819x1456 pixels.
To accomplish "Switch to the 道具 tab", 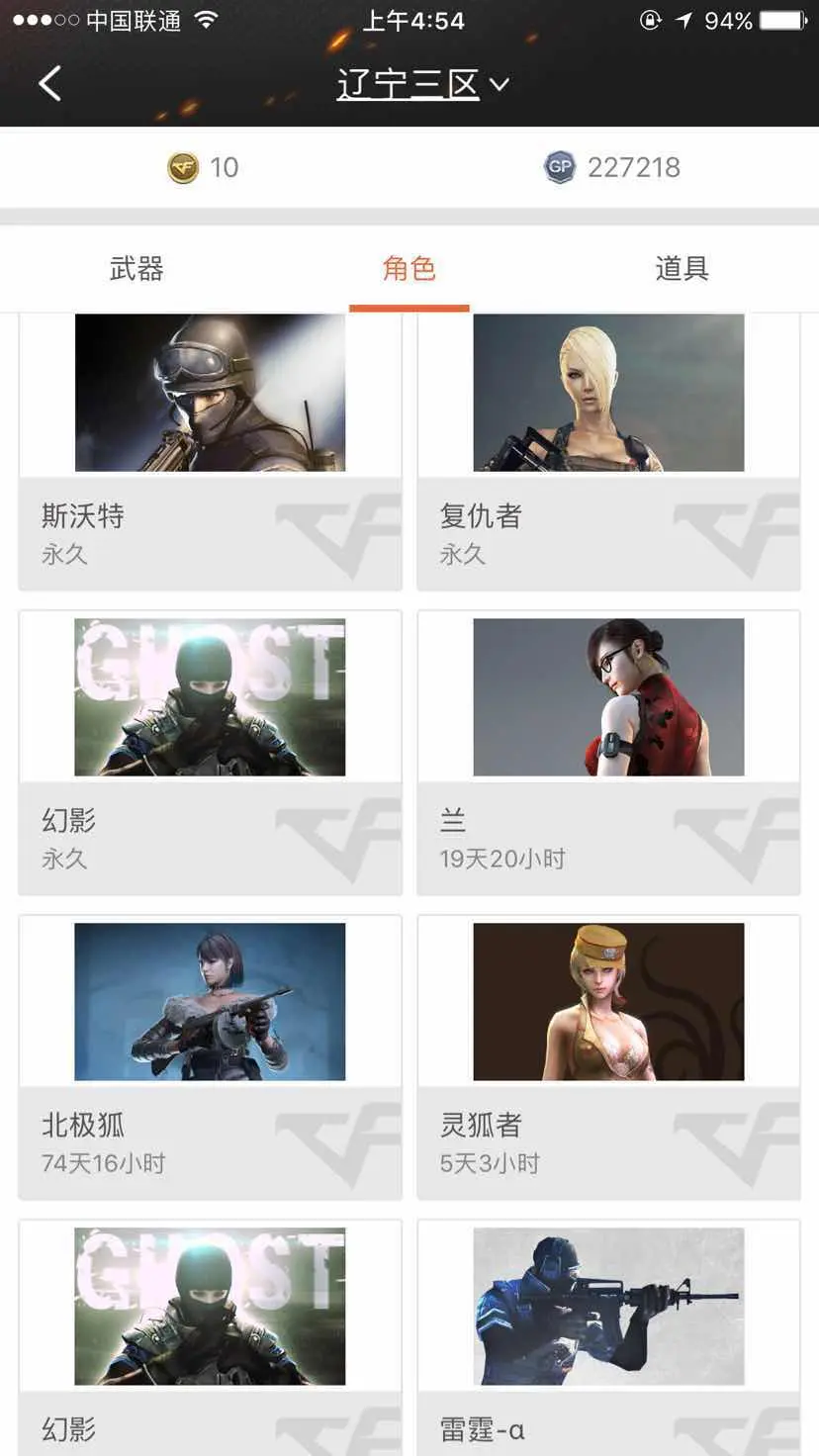I will (682, 268).
